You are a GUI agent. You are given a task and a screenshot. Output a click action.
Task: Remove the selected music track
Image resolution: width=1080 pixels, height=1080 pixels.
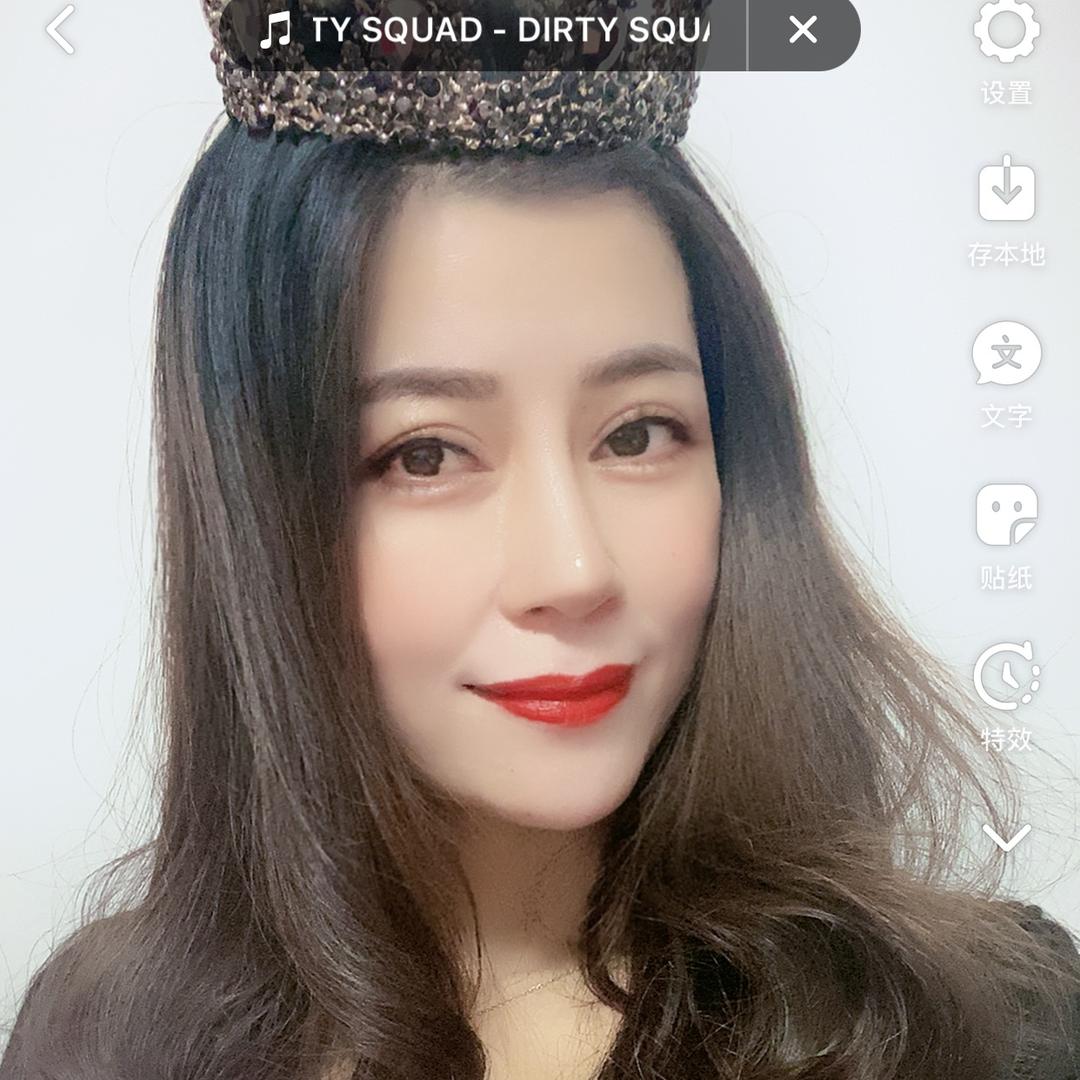pos(803,31)
